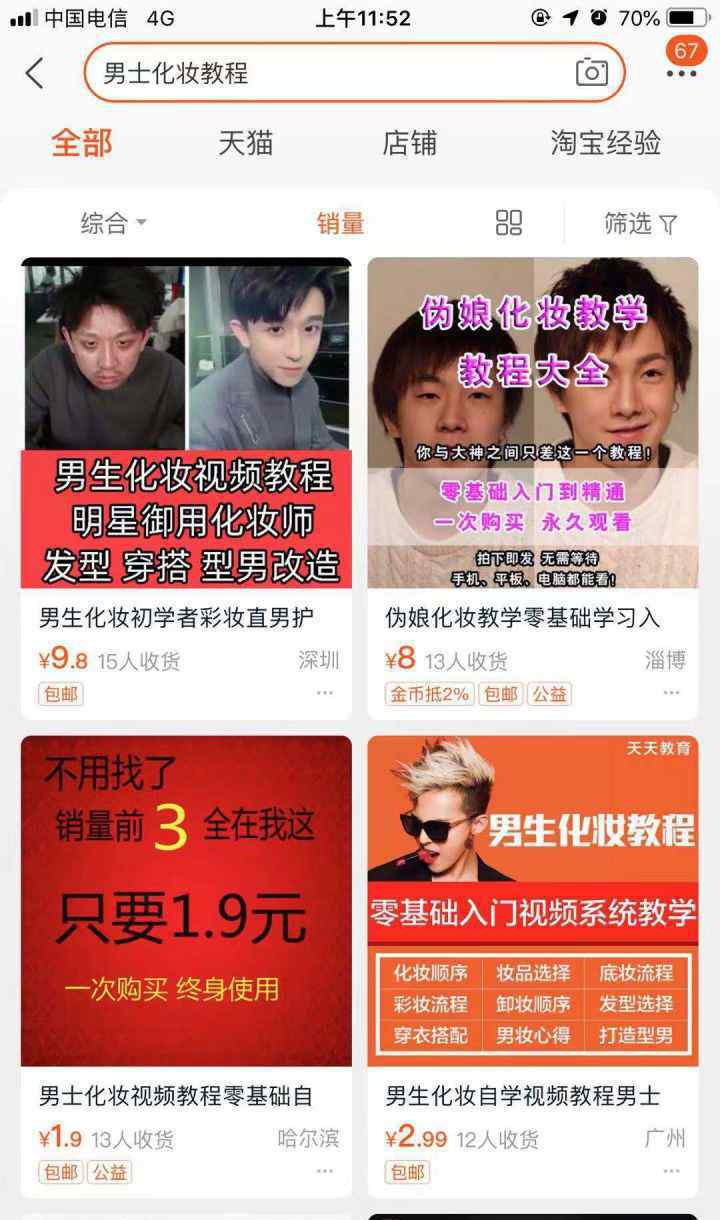Switch to the 淘宝经验 tab
Image resolution: width=720 pixels, height=1220 pixels.
point(606,143)
